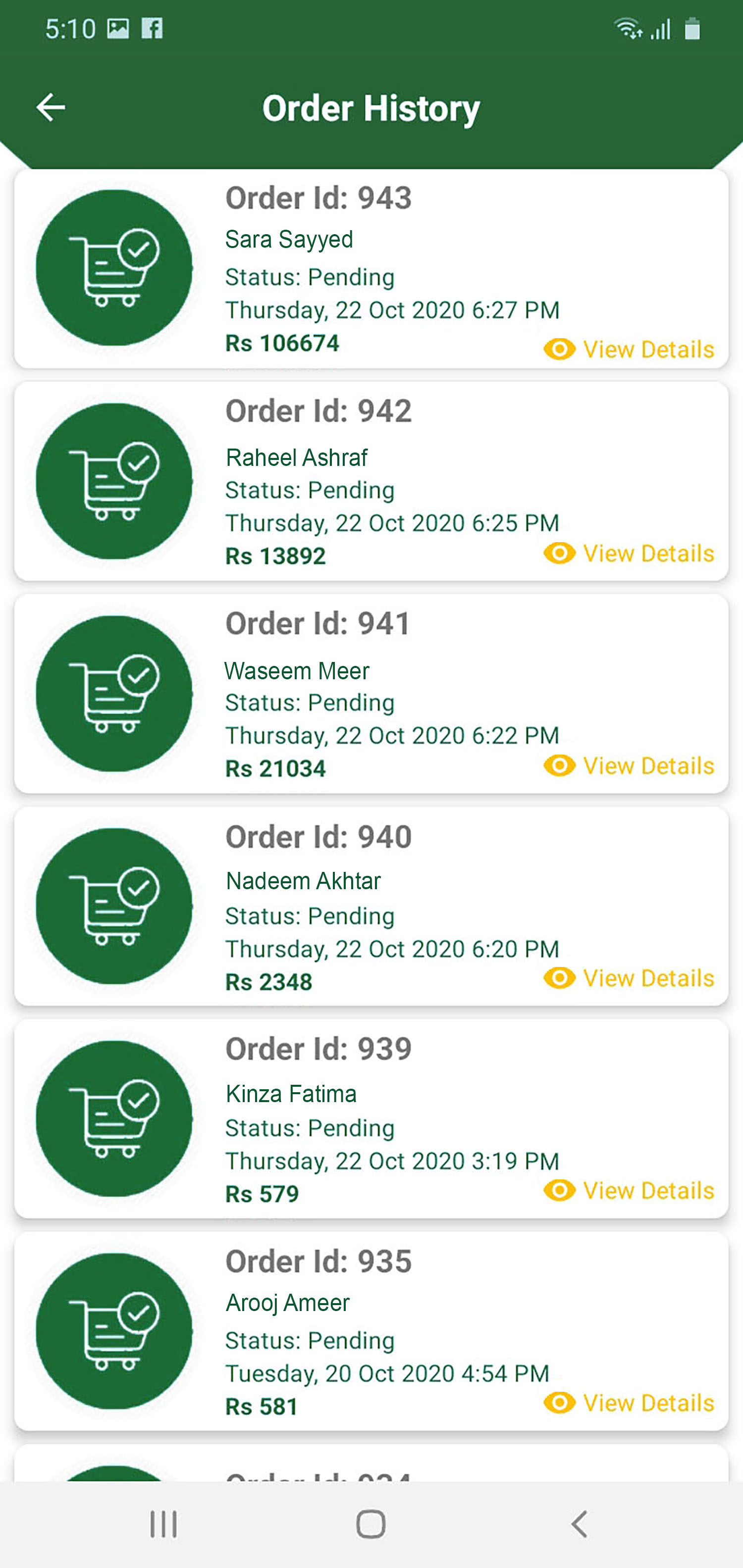The width and height of the screenshot is (743, 1568).
Task: Go back from Order History
Action: tap(51, 108)
